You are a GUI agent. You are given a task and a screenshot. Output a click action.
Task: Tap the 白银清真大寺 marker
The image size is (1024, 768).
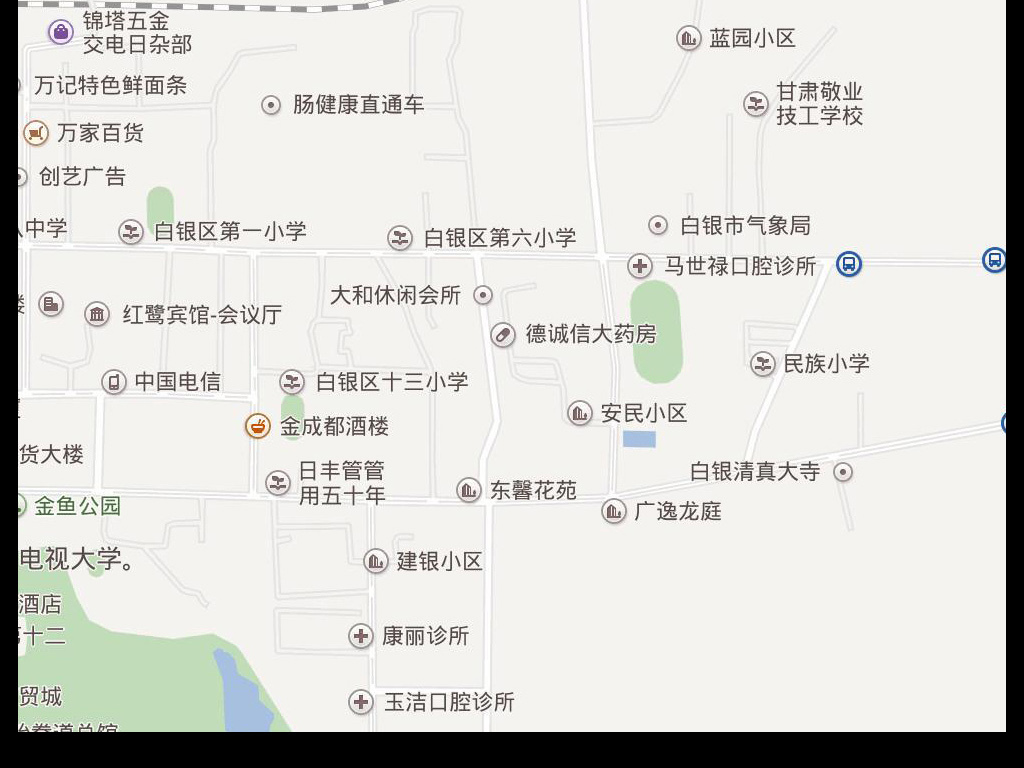[843, 472]
